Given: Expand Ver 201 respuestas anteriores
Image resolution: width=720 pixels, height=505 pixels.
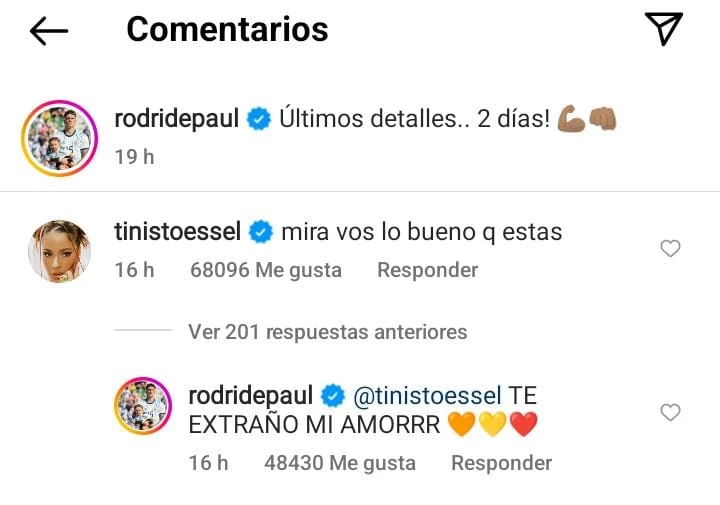Looking at the screenshot, I should pyautogui.click(x=327, y=332).
